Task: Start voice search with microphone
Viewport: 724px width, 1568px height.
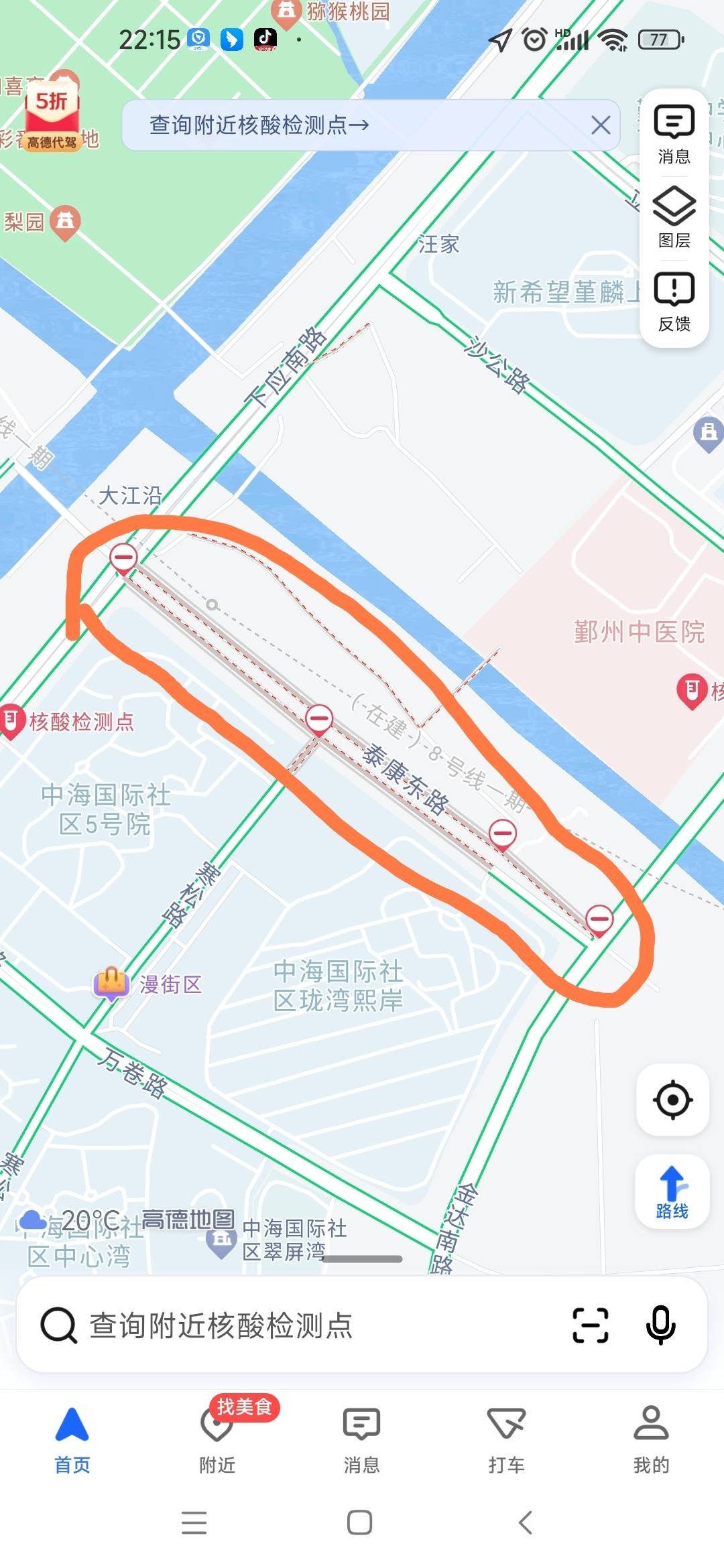Action: tap(660, 1325)
